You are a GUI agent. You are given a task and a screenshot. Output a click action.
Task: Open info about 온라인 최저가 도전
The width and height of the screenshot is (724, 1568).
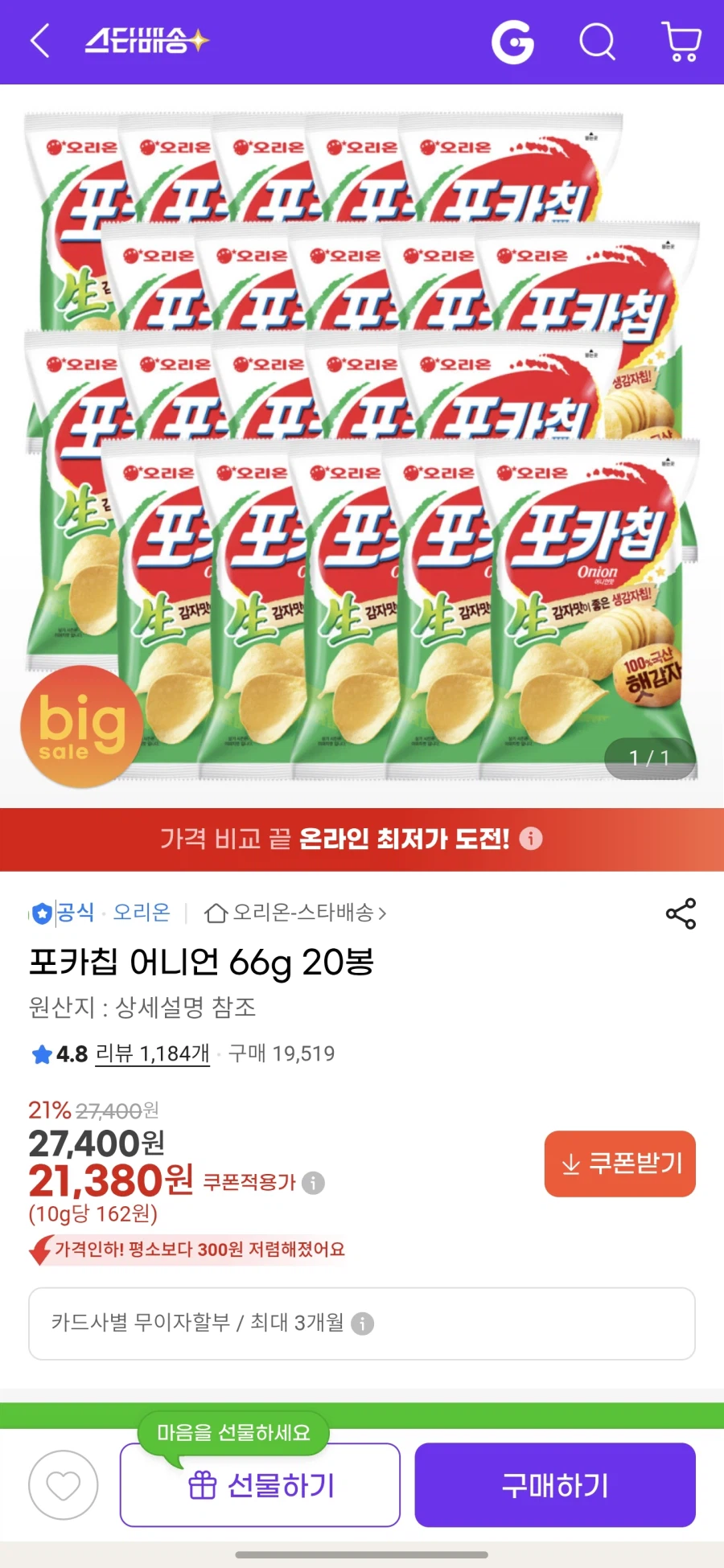click(530, 839)
